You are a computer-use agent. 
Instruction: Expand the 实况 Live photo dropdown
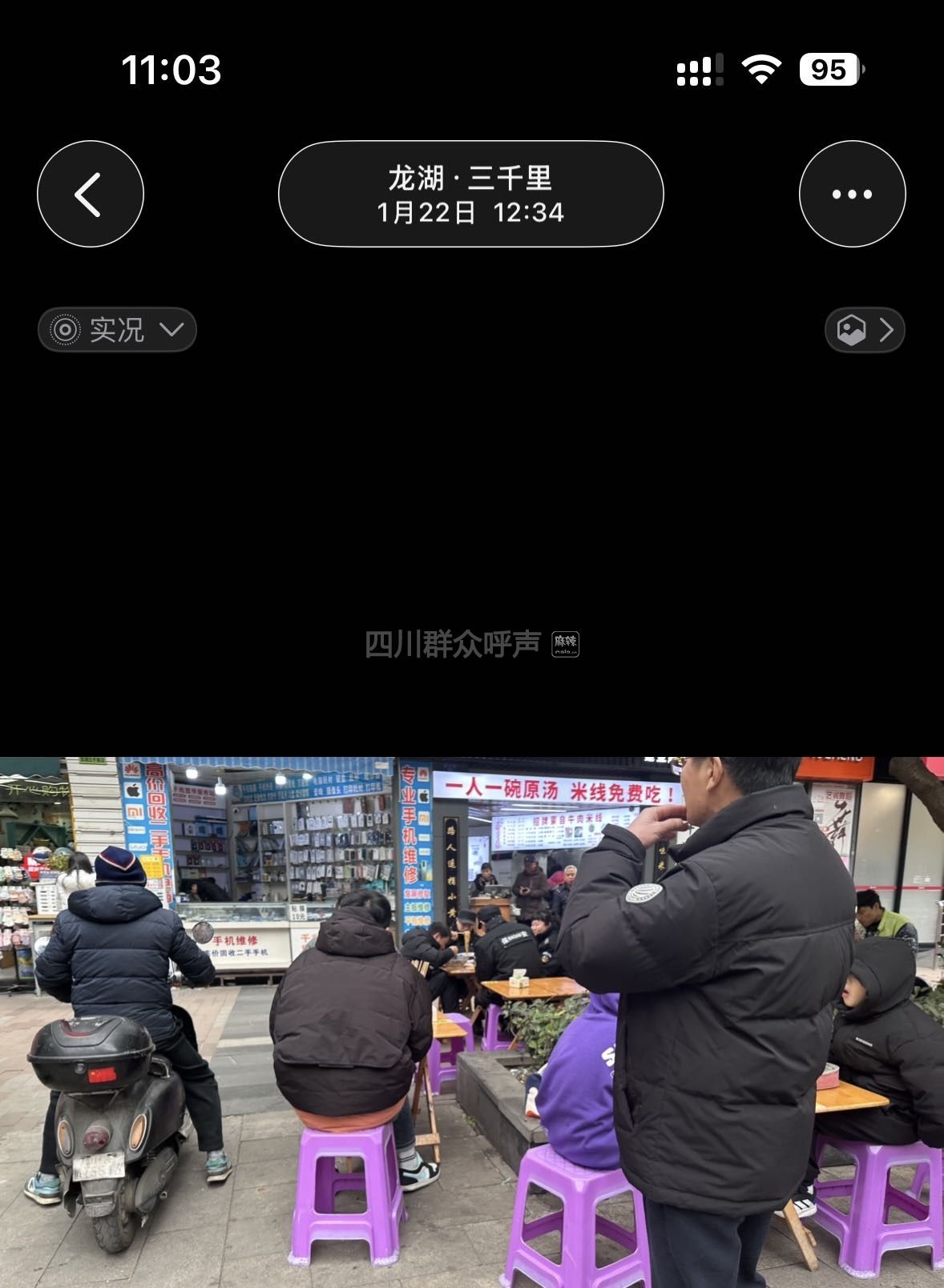coord(117,330)
